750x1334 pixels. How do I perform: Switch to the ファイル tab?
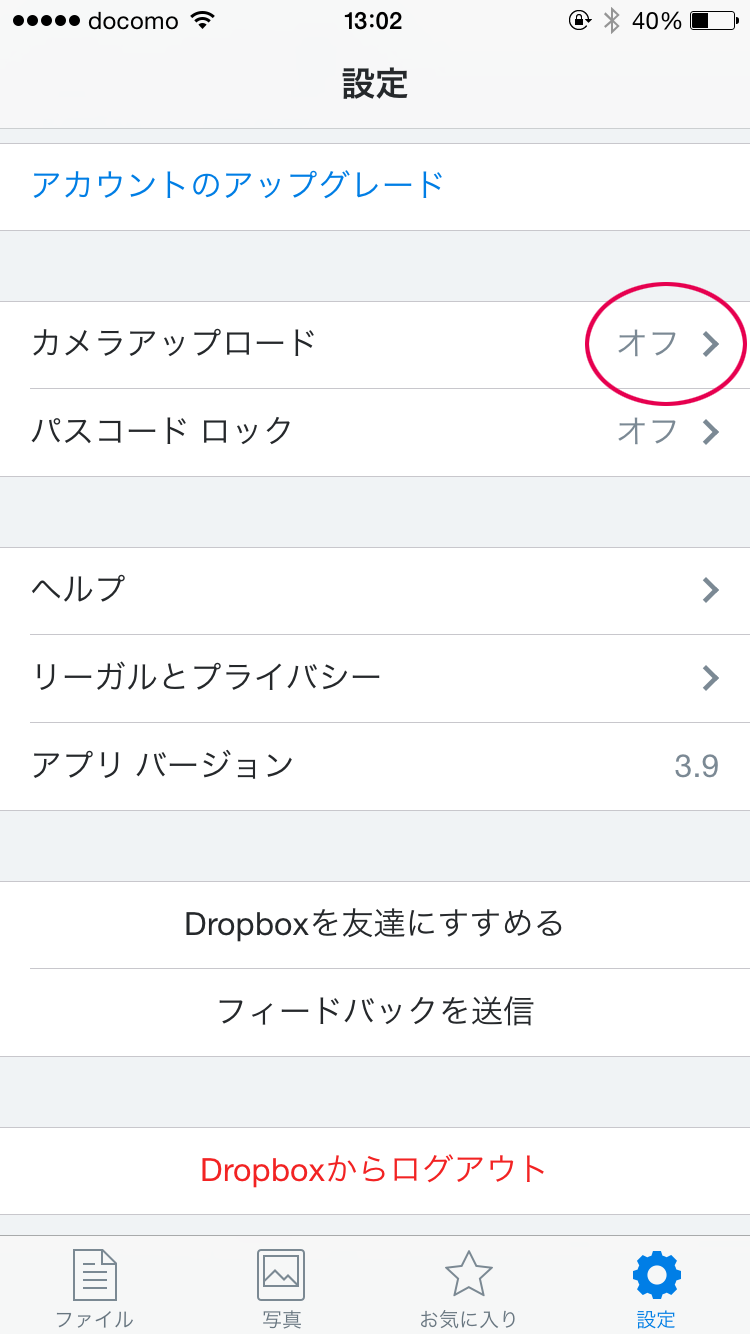94,1288
